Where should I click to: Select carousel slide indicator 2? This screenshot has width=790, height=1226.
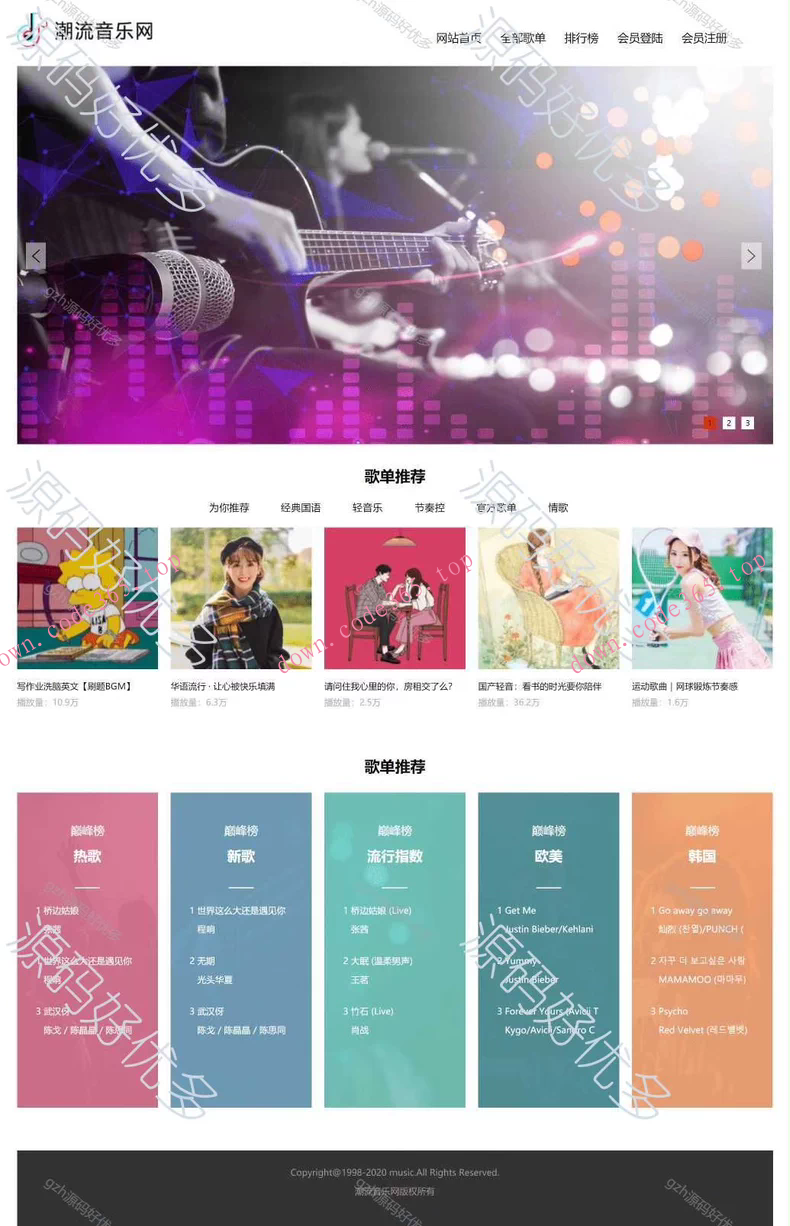point(728,422)
